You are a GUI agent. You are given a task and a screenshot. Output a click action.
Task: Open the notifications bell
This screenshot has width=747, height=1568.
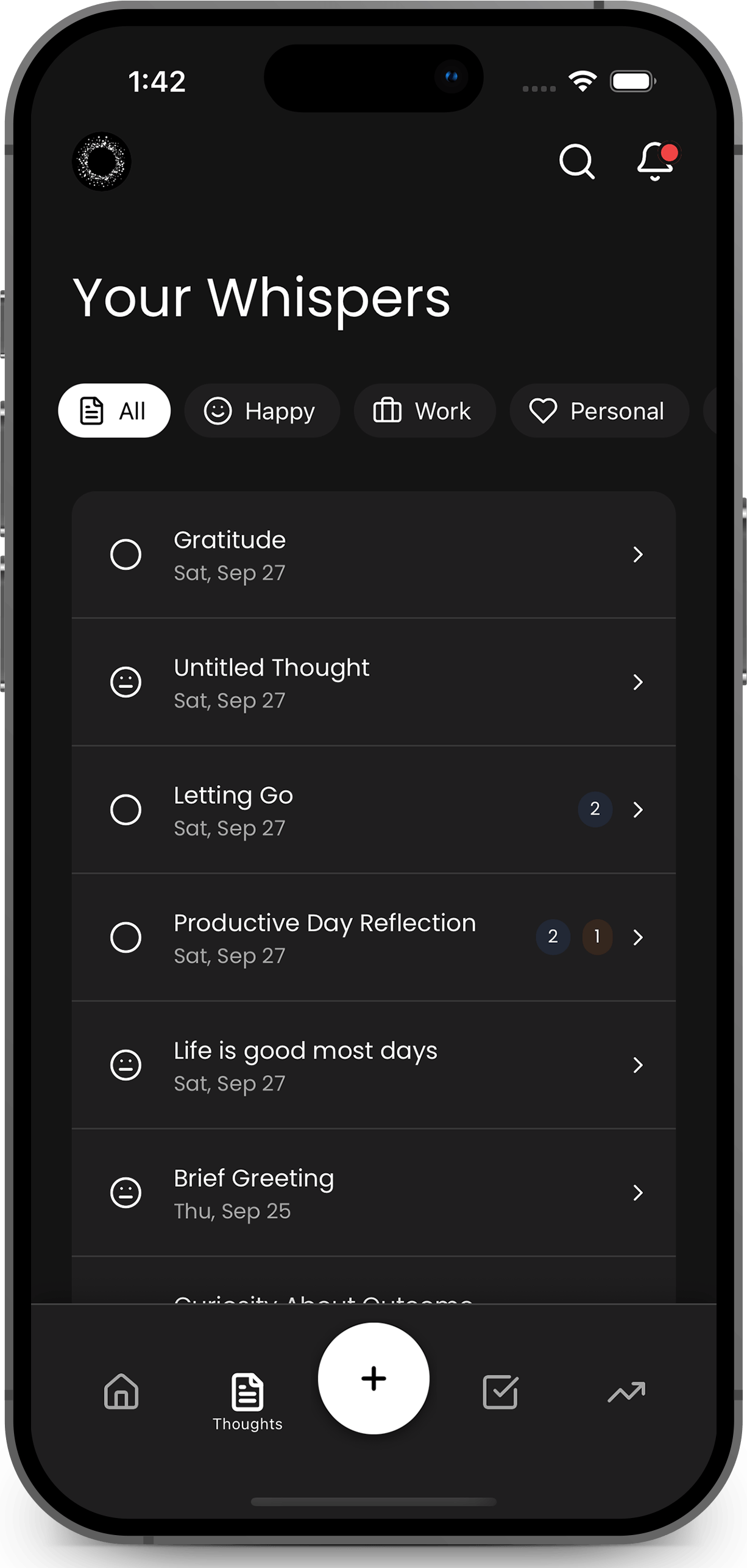pos(656,162)
